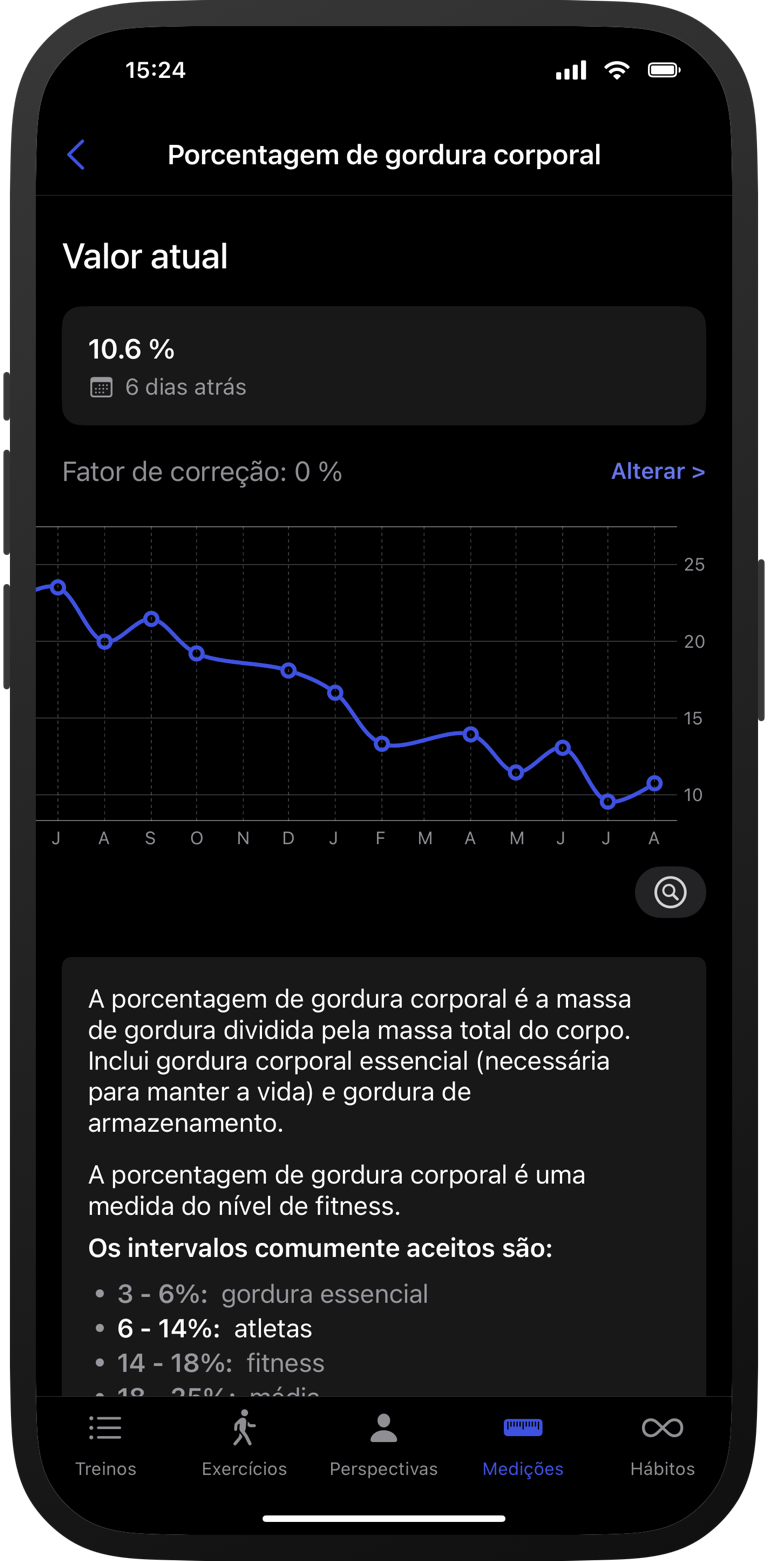
Task: Switch to the Exercícios tab
Action: (244, 1445)
